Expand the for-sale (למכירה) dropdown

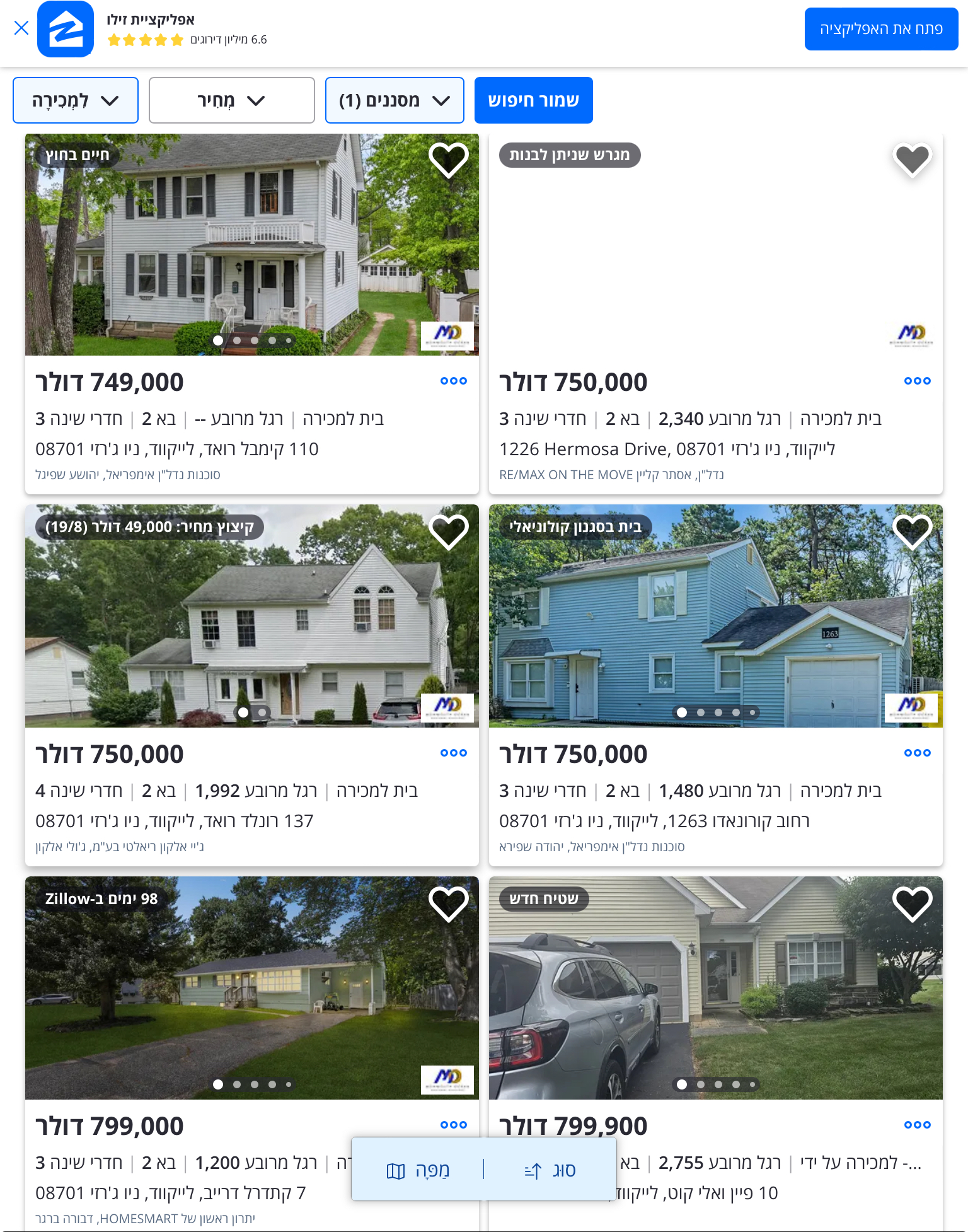click(x=76, y=100)
